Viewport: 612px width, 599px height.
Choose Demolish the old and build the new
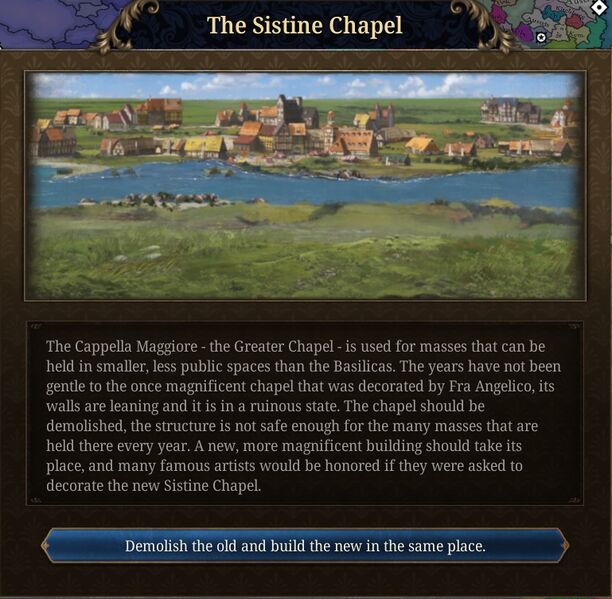pos(305,546)
